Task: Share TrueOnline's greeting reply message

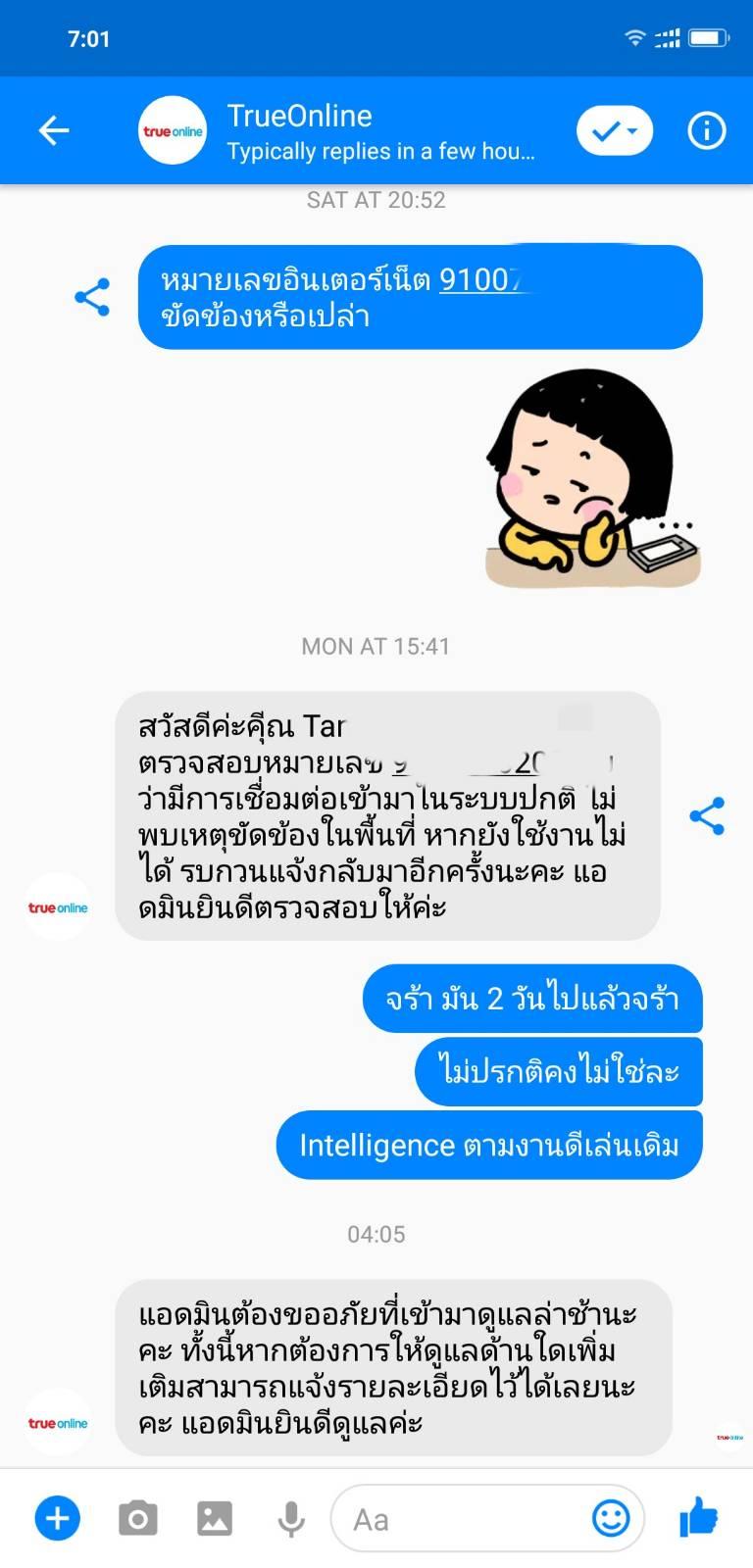Action: coord(707,815)
